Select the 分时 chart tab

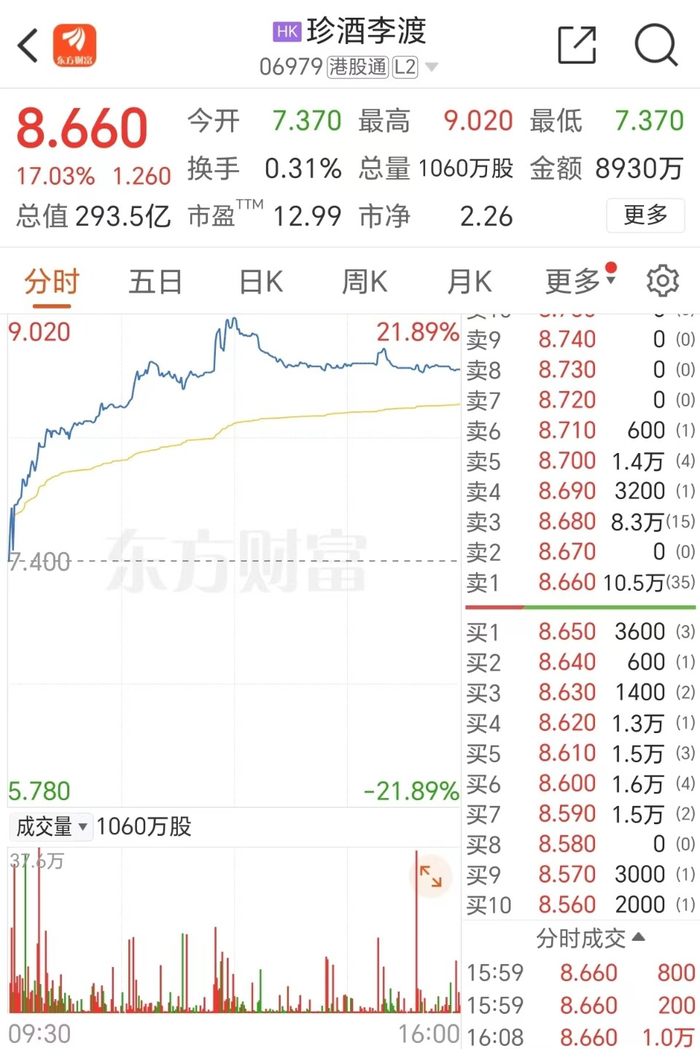(52, 282)
